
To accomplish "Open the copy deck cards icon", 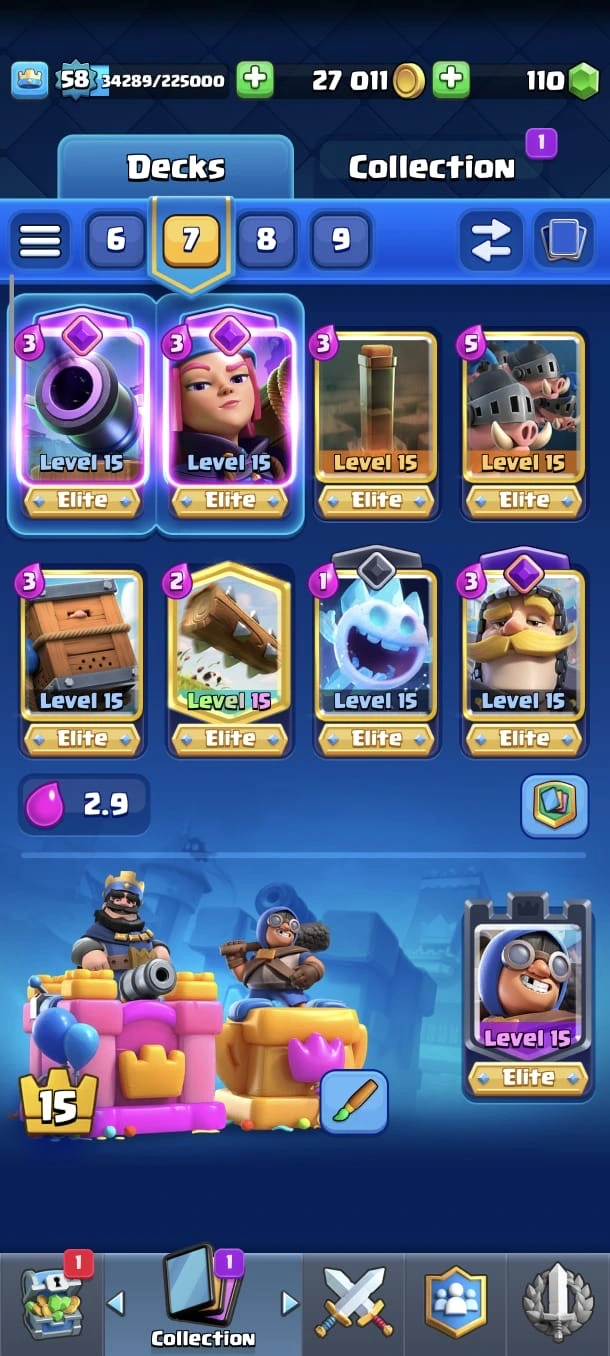I will tap(563, 240).
